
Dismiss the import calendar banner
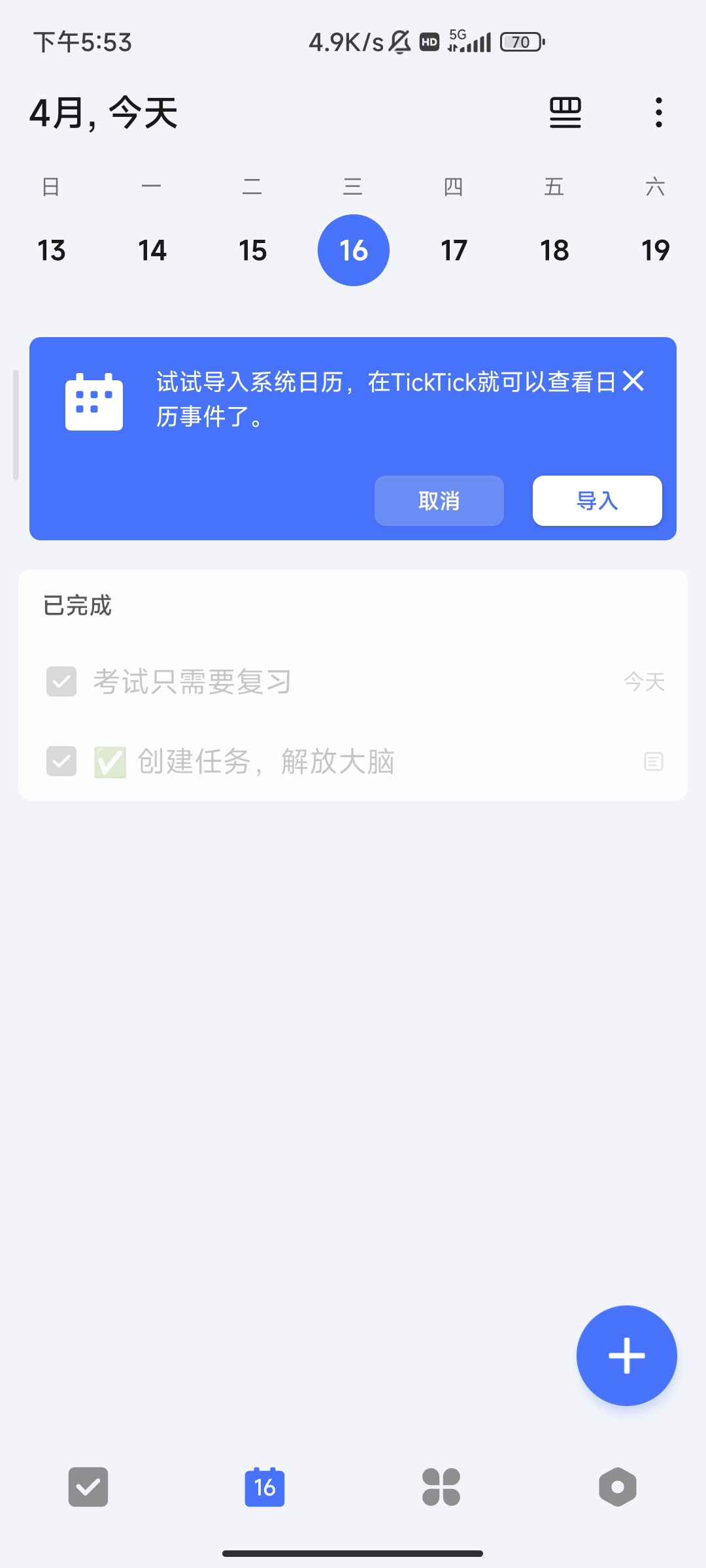click(633, 381)
